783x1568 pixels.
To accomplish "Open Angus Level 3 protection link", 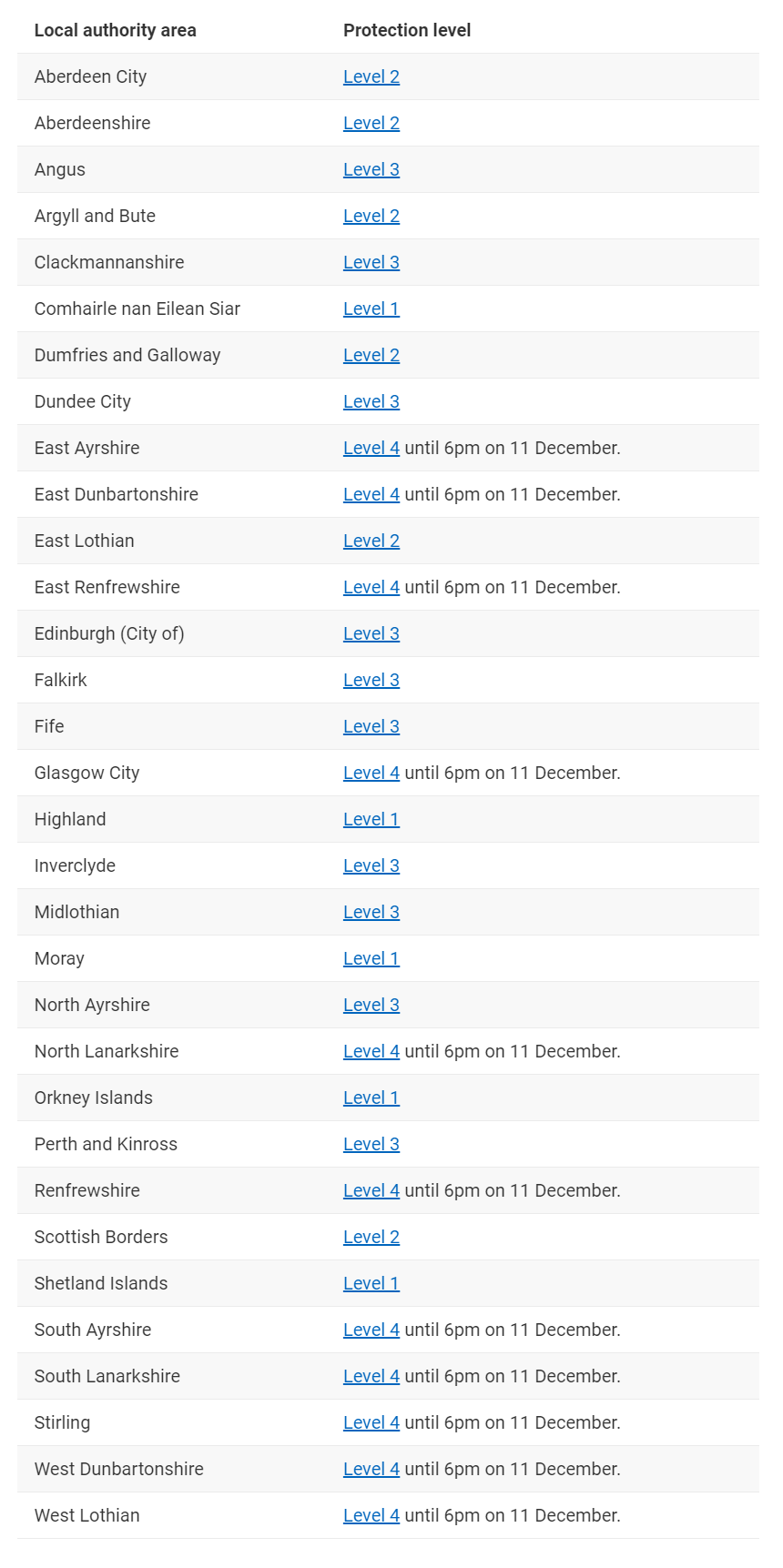I will [371, 170].
